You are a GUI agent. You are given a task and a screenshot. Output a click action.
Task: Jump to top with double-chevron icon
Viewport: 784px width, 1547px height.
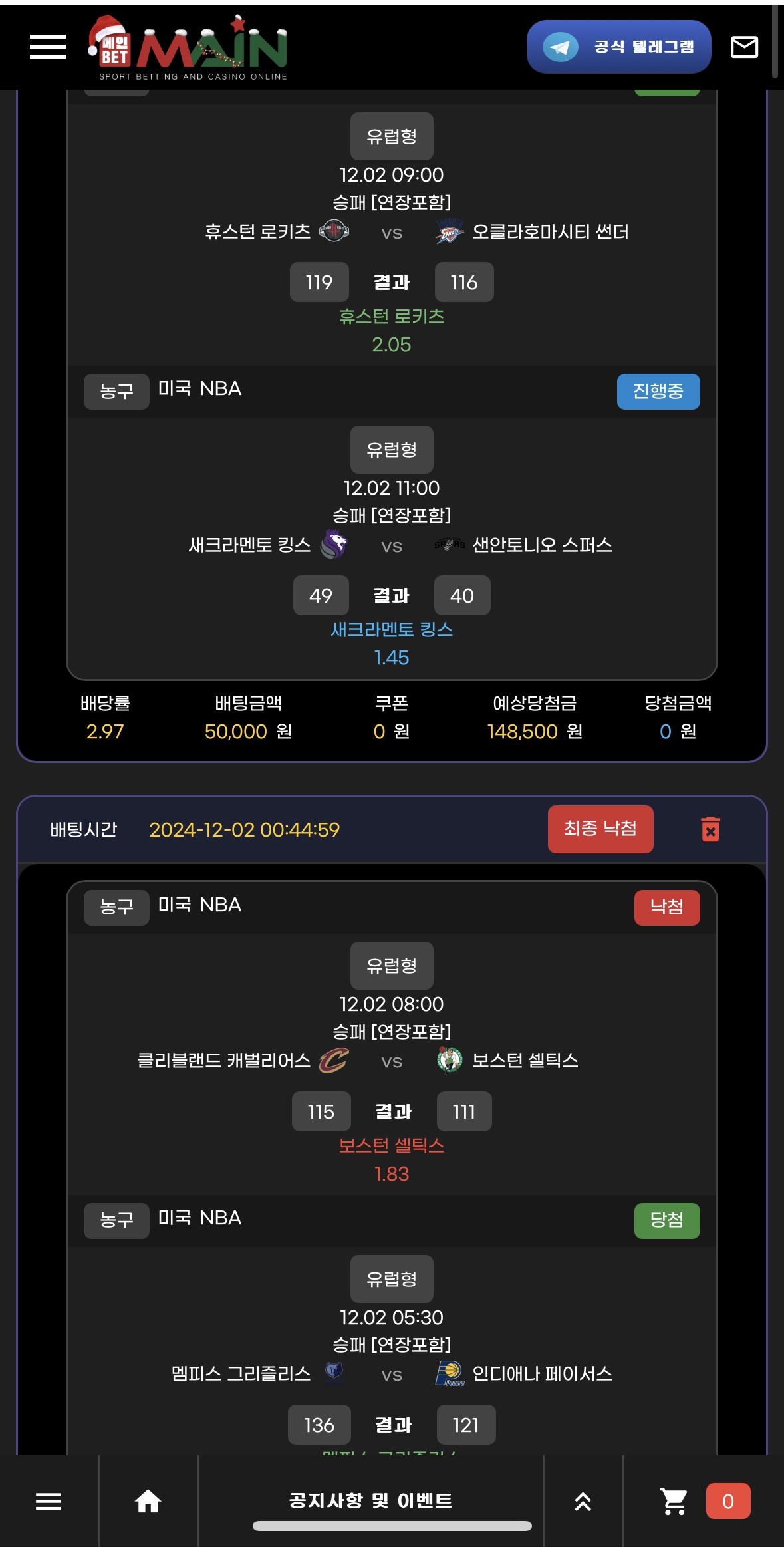pyautogui.click(x=583, y=1501)
